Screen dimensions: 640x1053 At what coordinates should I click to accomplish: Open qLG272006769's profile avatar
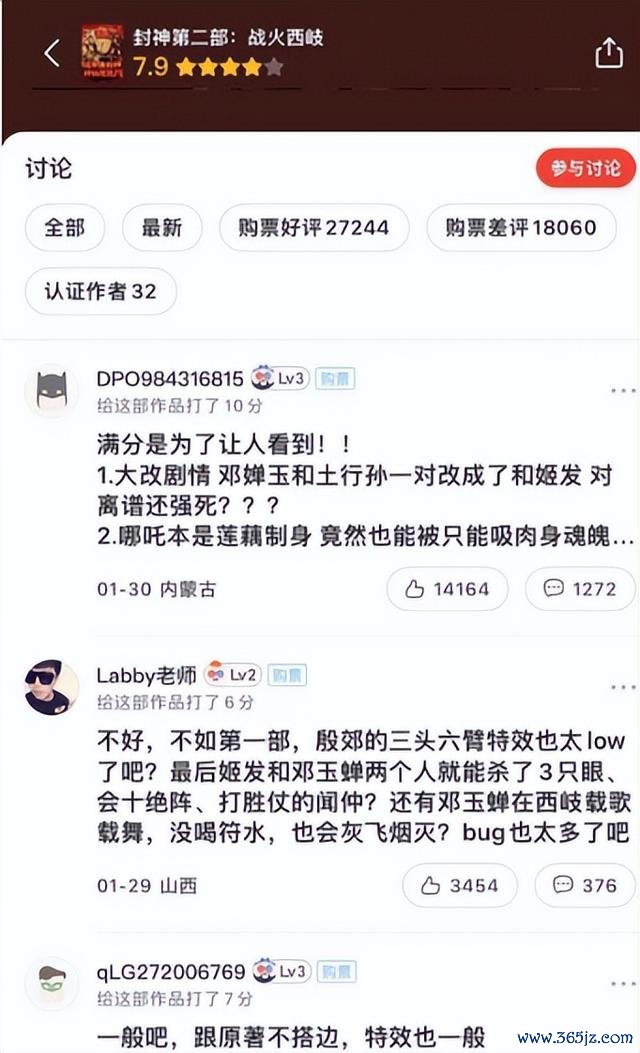point(52,983)
